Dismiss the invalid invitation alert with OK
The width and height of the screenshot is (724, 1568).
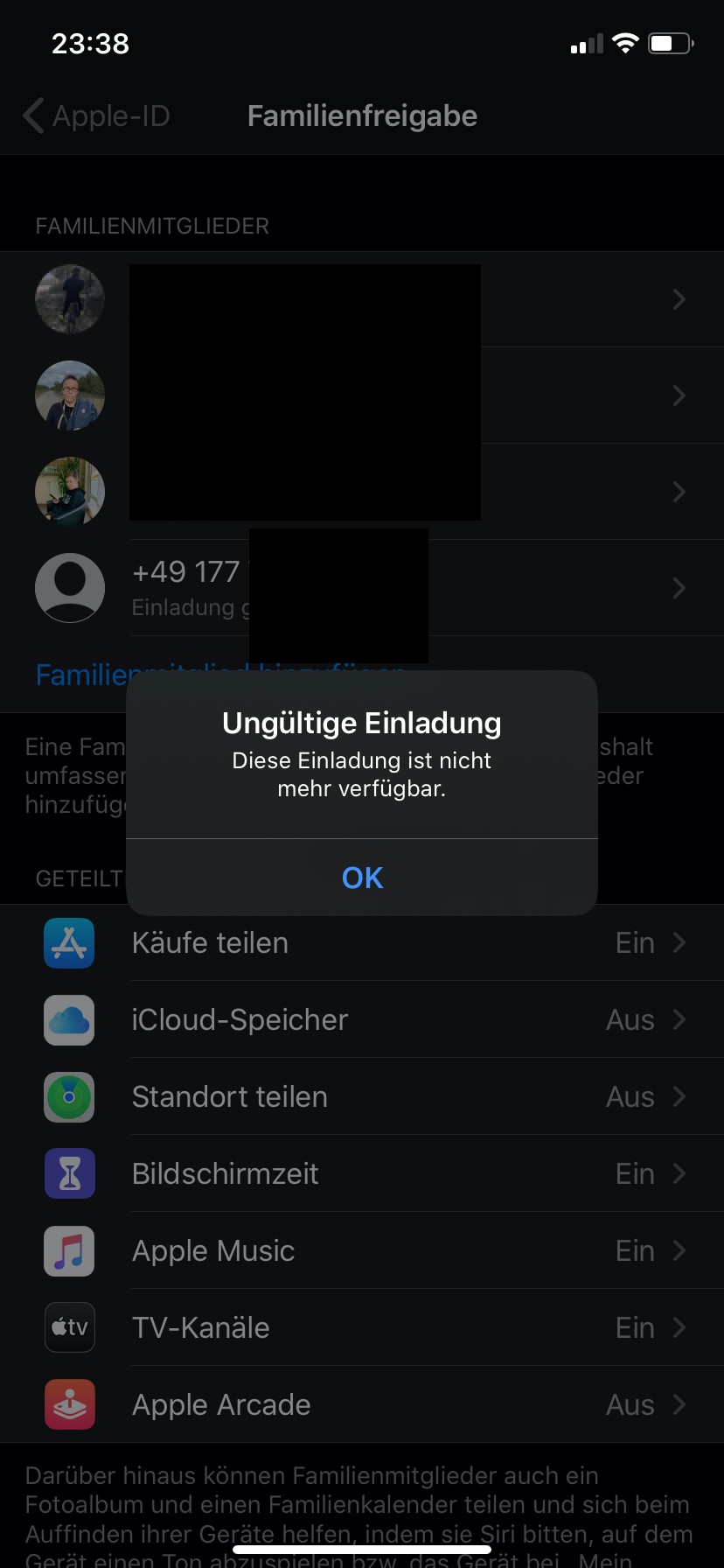click(362, 878)
